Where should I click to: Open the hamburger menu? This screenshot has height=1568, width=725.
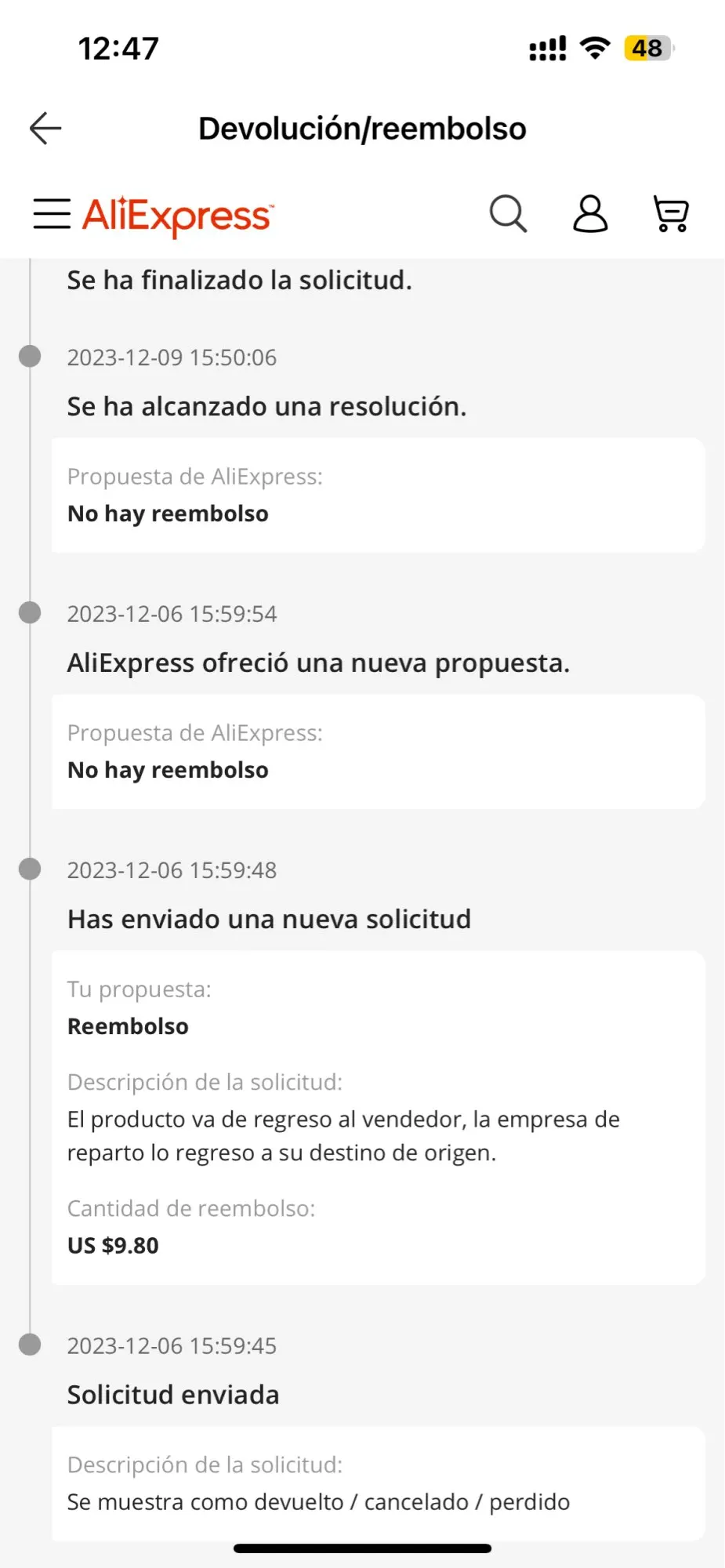tap(52, 214)
